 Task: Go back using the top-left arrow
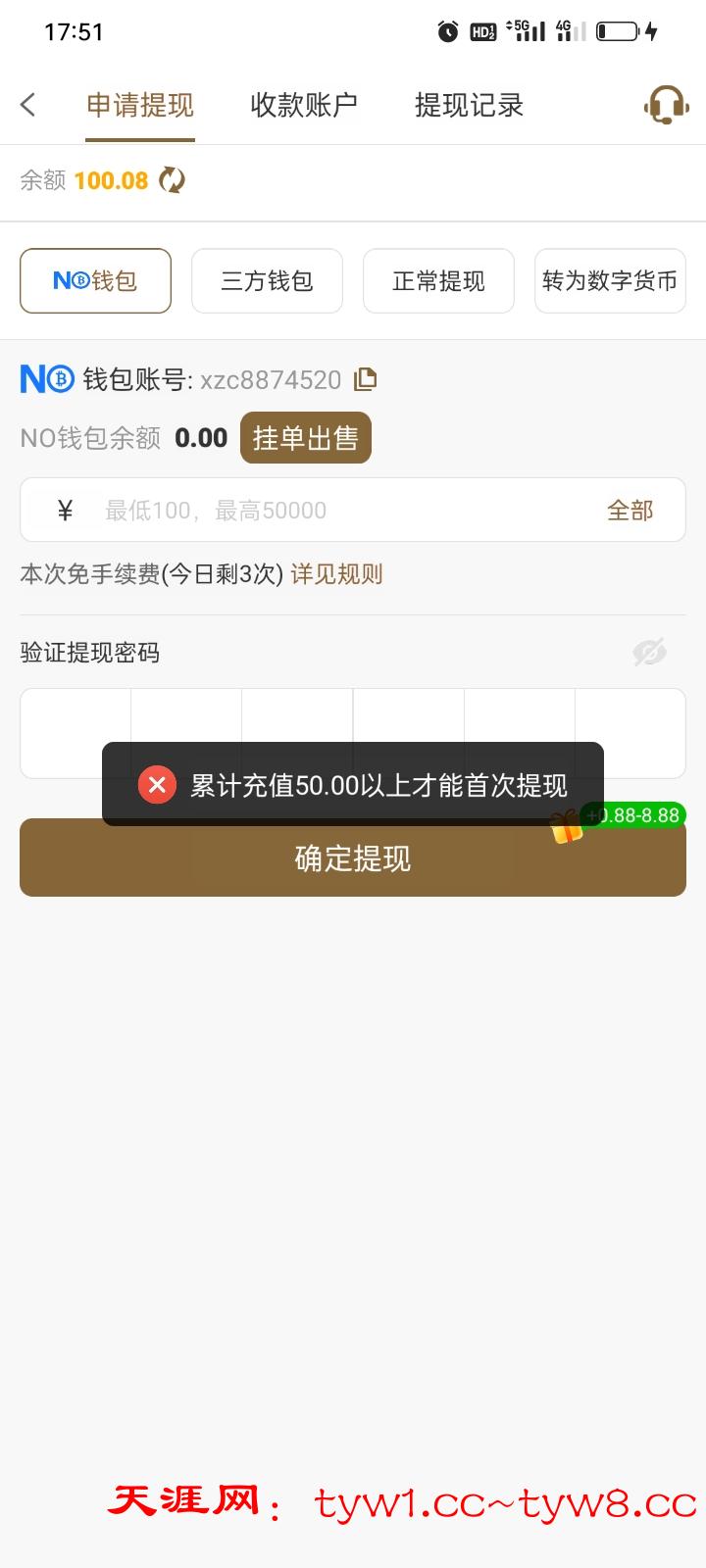[x=28, y=105]
